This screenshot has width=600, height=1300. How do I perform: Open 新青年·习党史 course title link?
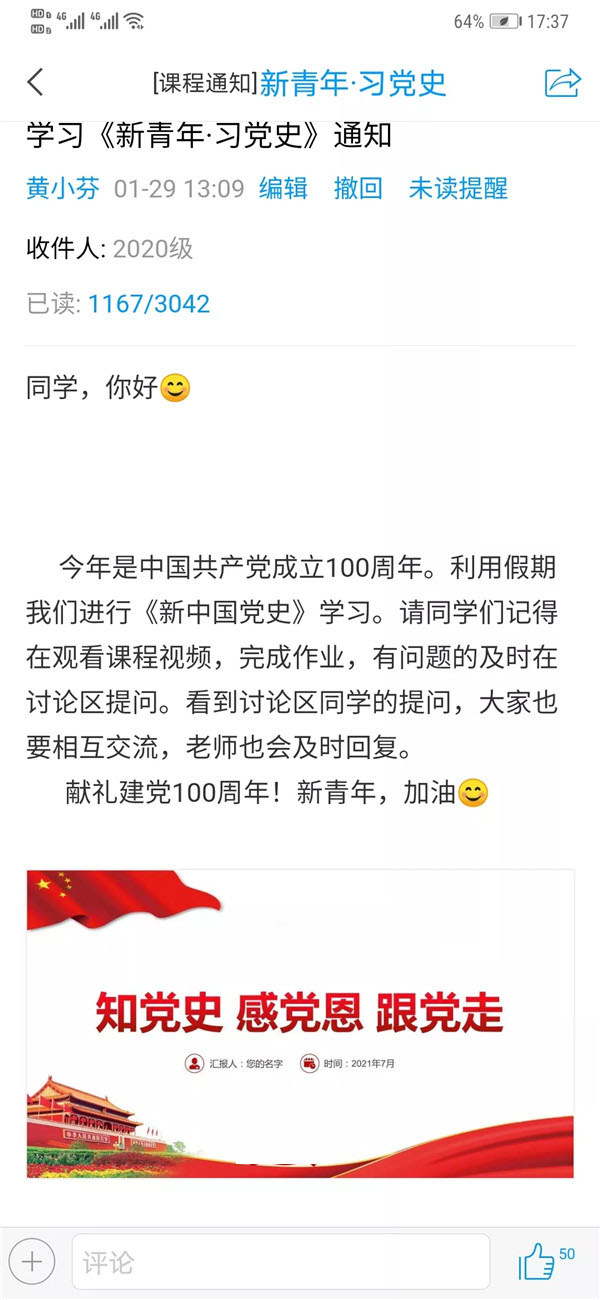tap(353, 83)
